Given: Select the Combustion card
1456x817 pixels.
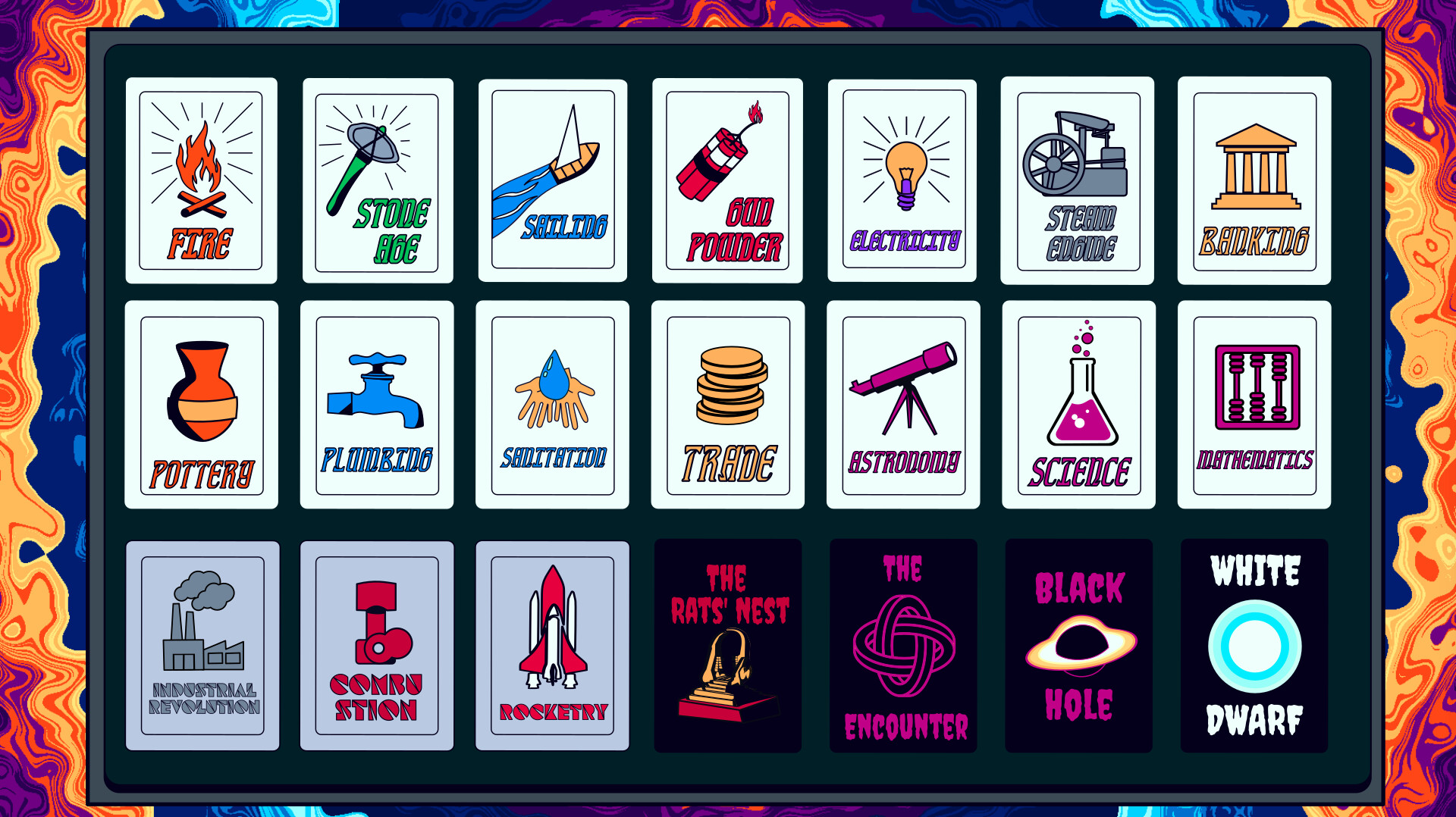Looking at the screenshot, I should (x=377, y=646).
